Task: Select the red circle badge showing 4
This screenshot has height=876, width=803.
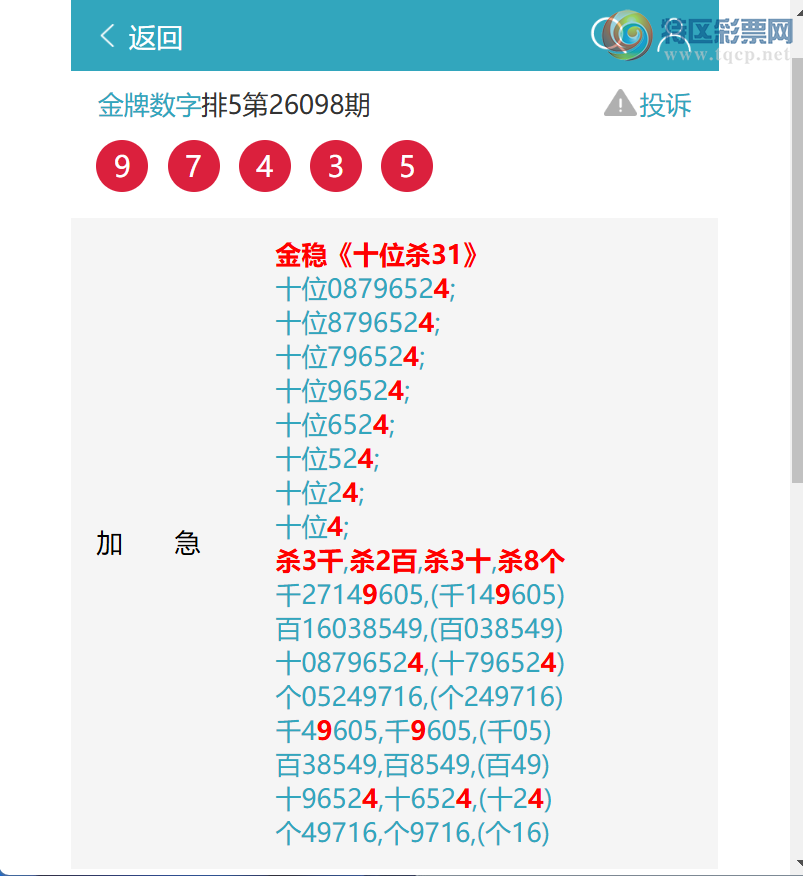Action: point(264,166)
